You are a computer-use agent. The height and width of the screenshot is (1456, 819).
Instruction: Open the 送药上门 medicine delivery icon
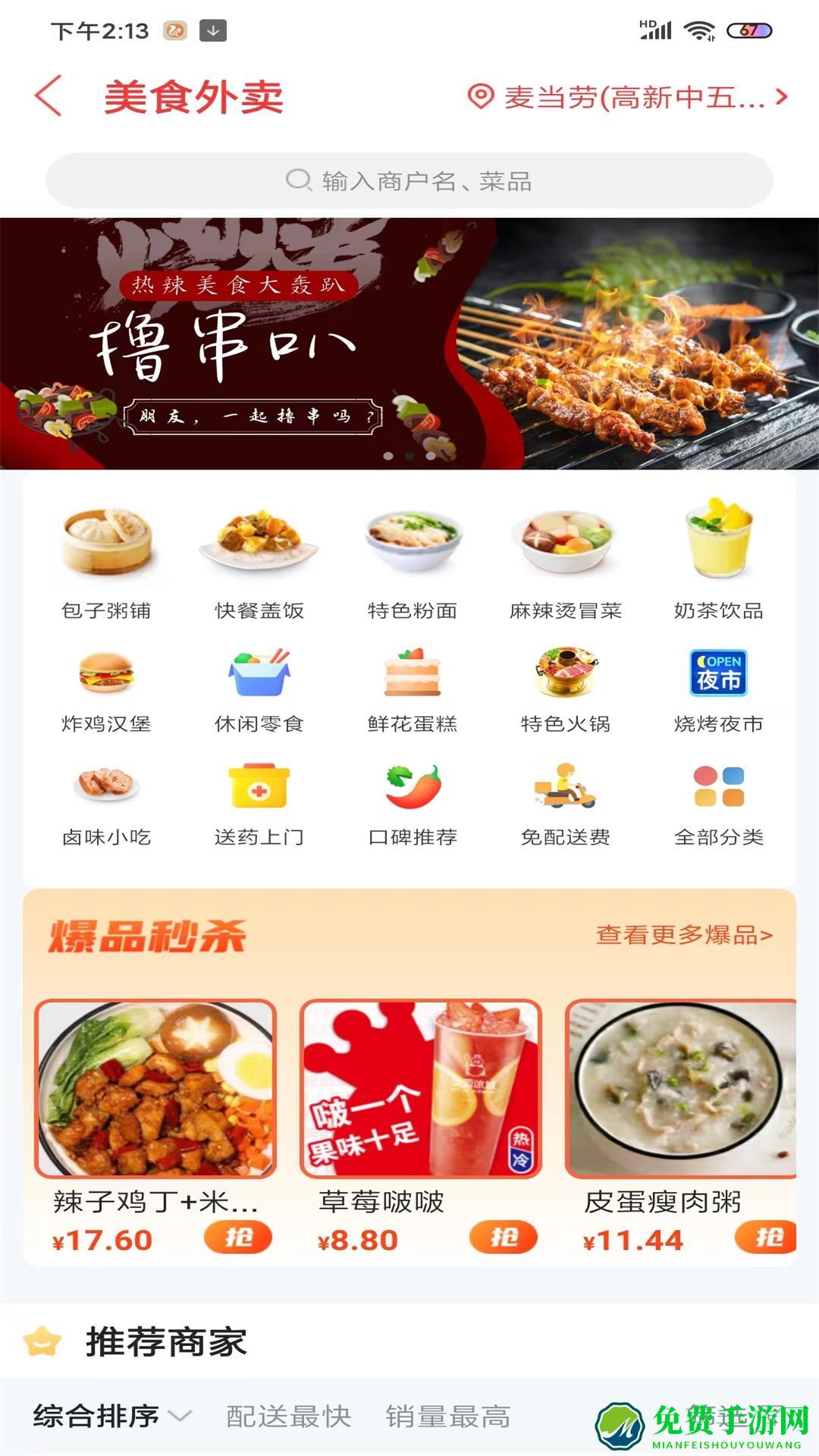tap(258, 789)
